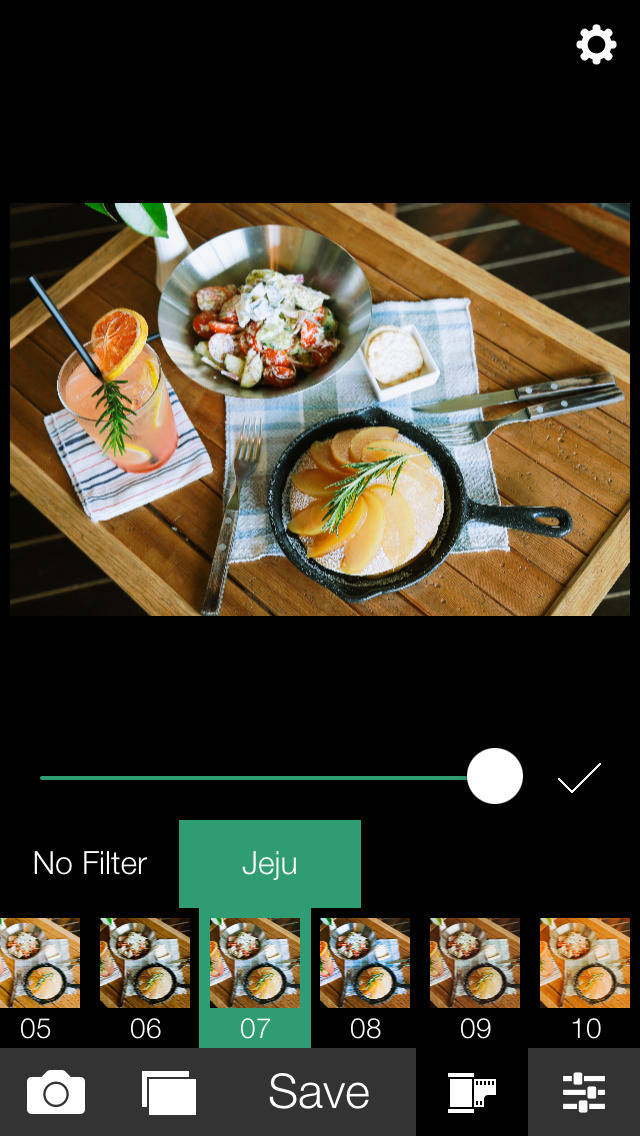Image resolution: width=640 pixels, height=1136 pixels.
Task: Open the camera to take a photo
Action: point(56,1092)
